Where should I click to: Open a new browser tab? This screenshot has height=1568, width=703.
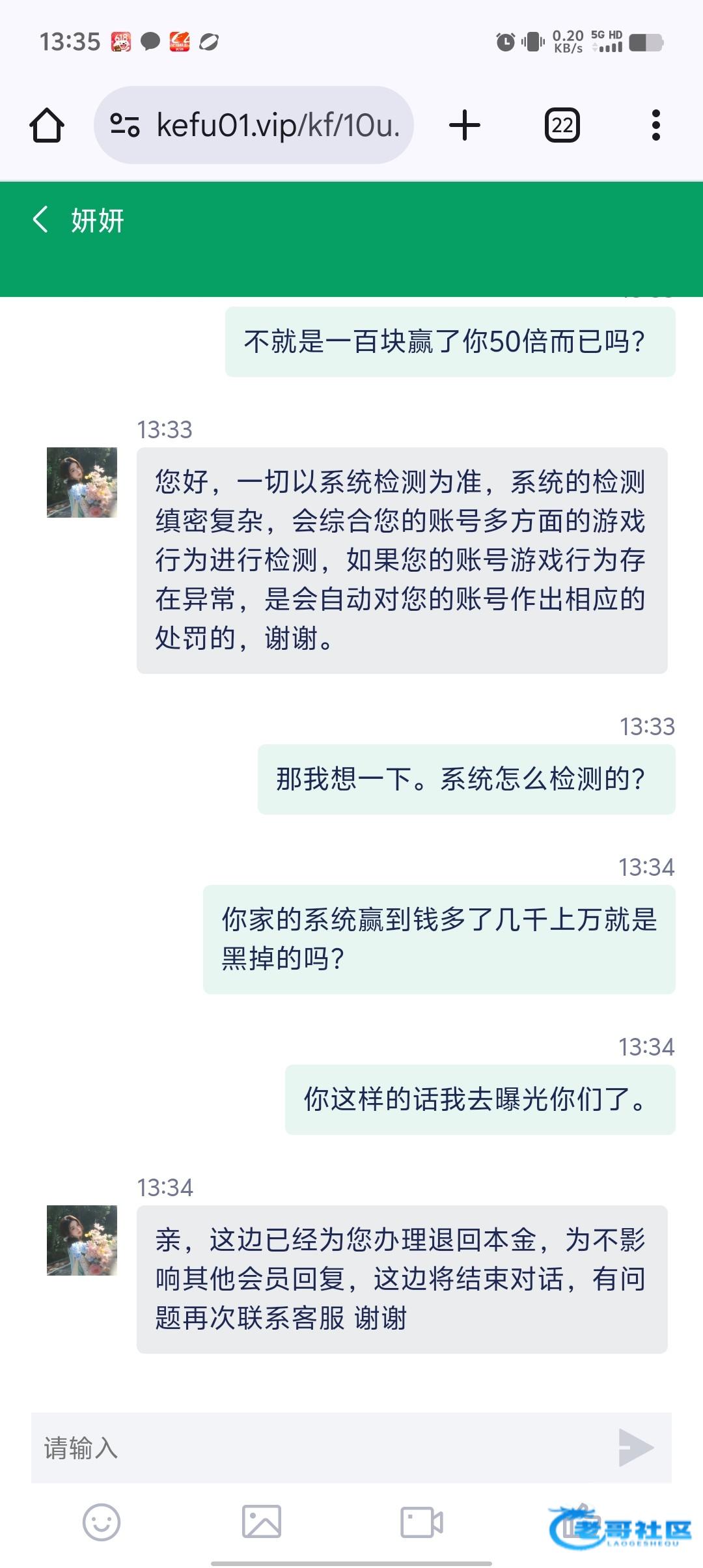465,125
